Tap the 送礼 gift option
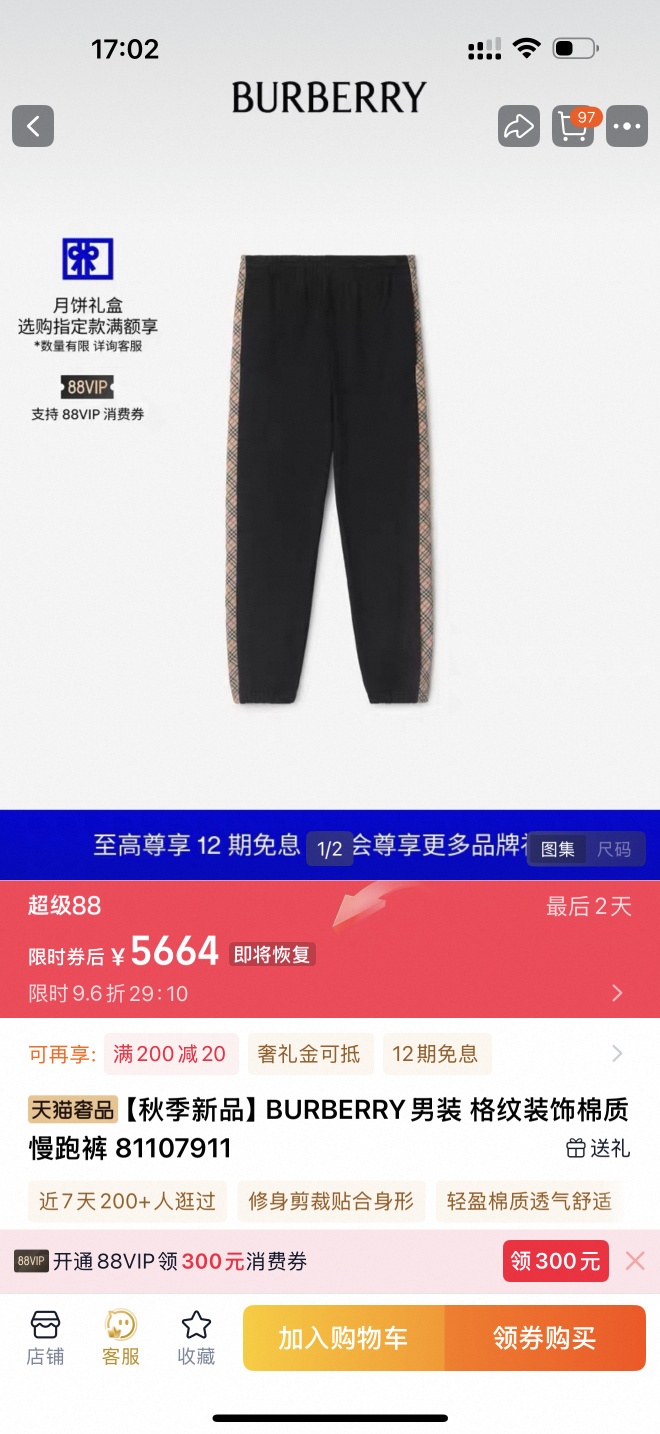Viewport: 660px width, 1434px height. pos(598,1148)
